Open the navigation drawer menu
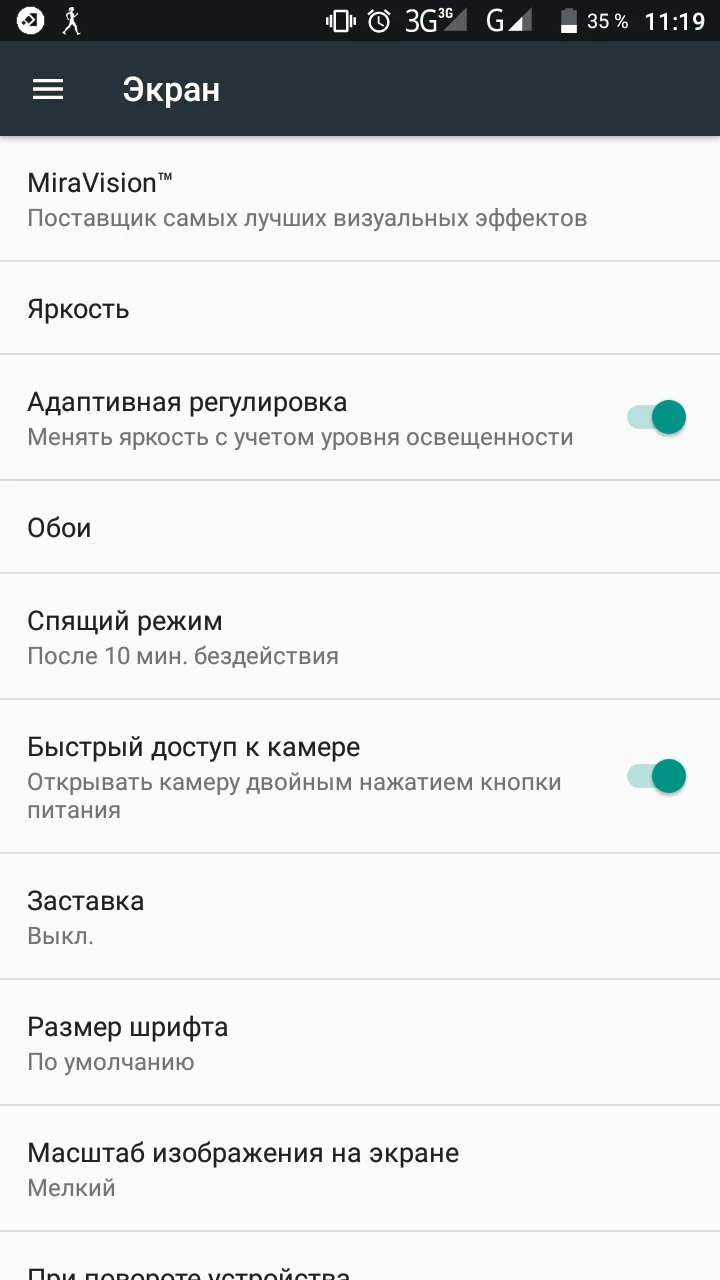Image resolution: width=720 pixels, height=1280 pixels. point(47,89)
